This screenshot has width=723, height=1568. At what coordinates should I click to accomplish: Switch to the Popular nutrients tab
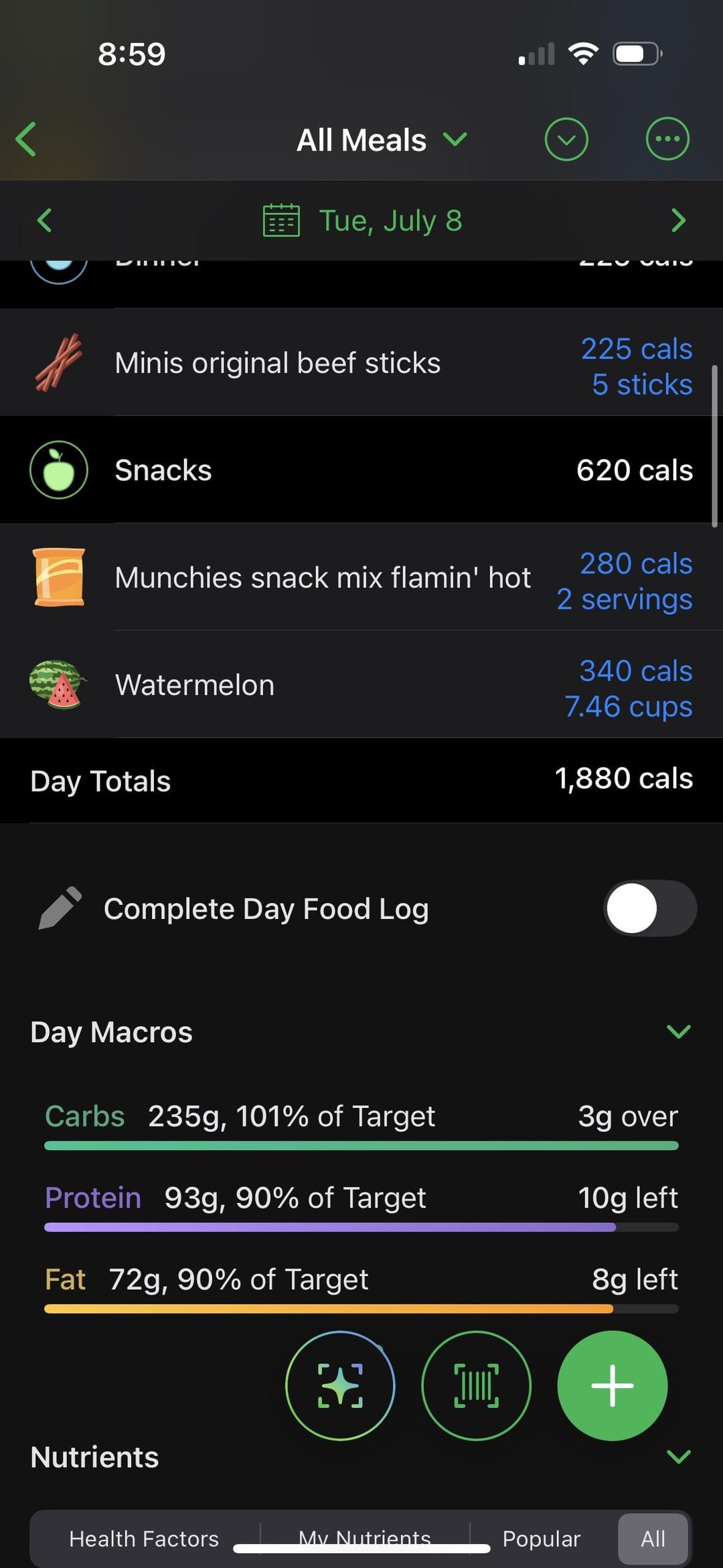542,1539
